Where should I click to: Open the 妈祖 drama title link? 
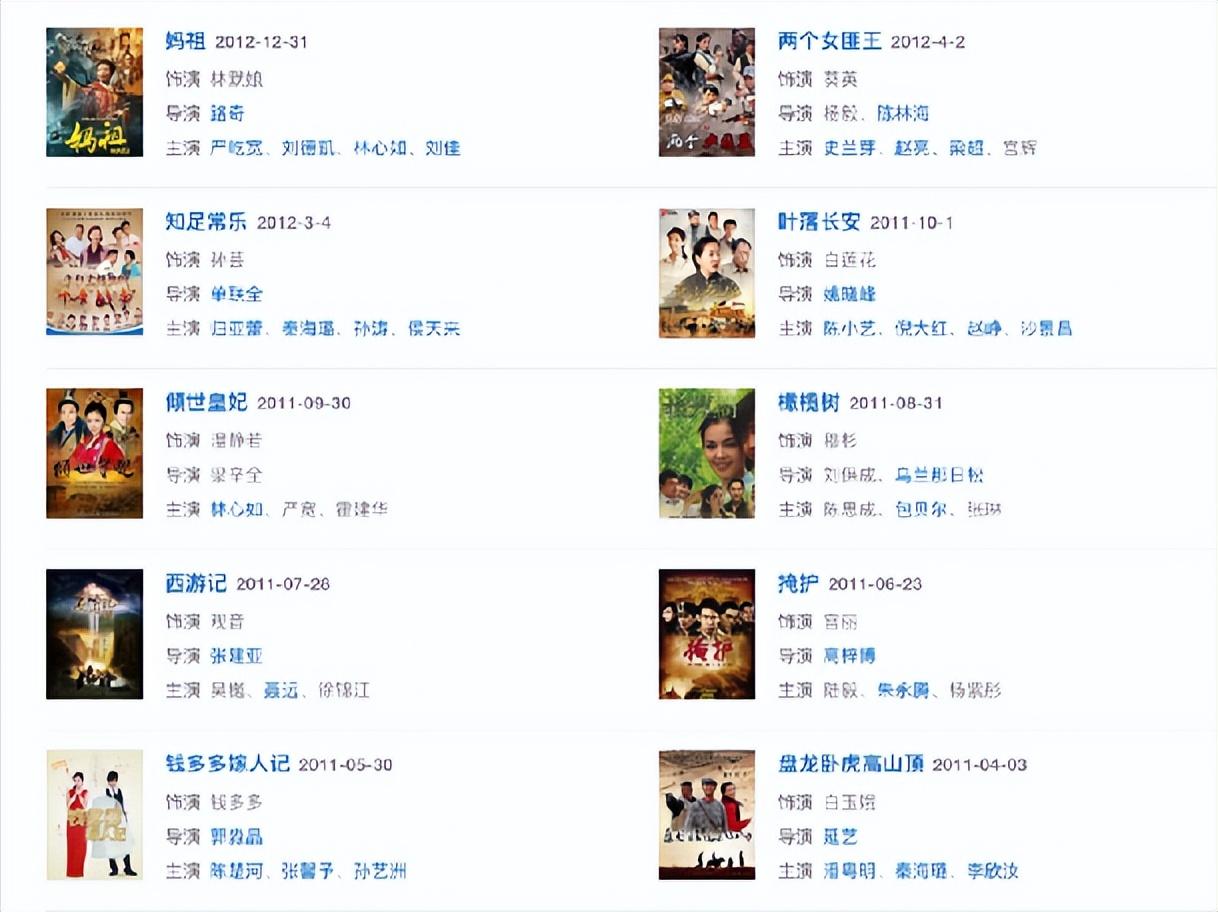185,41
